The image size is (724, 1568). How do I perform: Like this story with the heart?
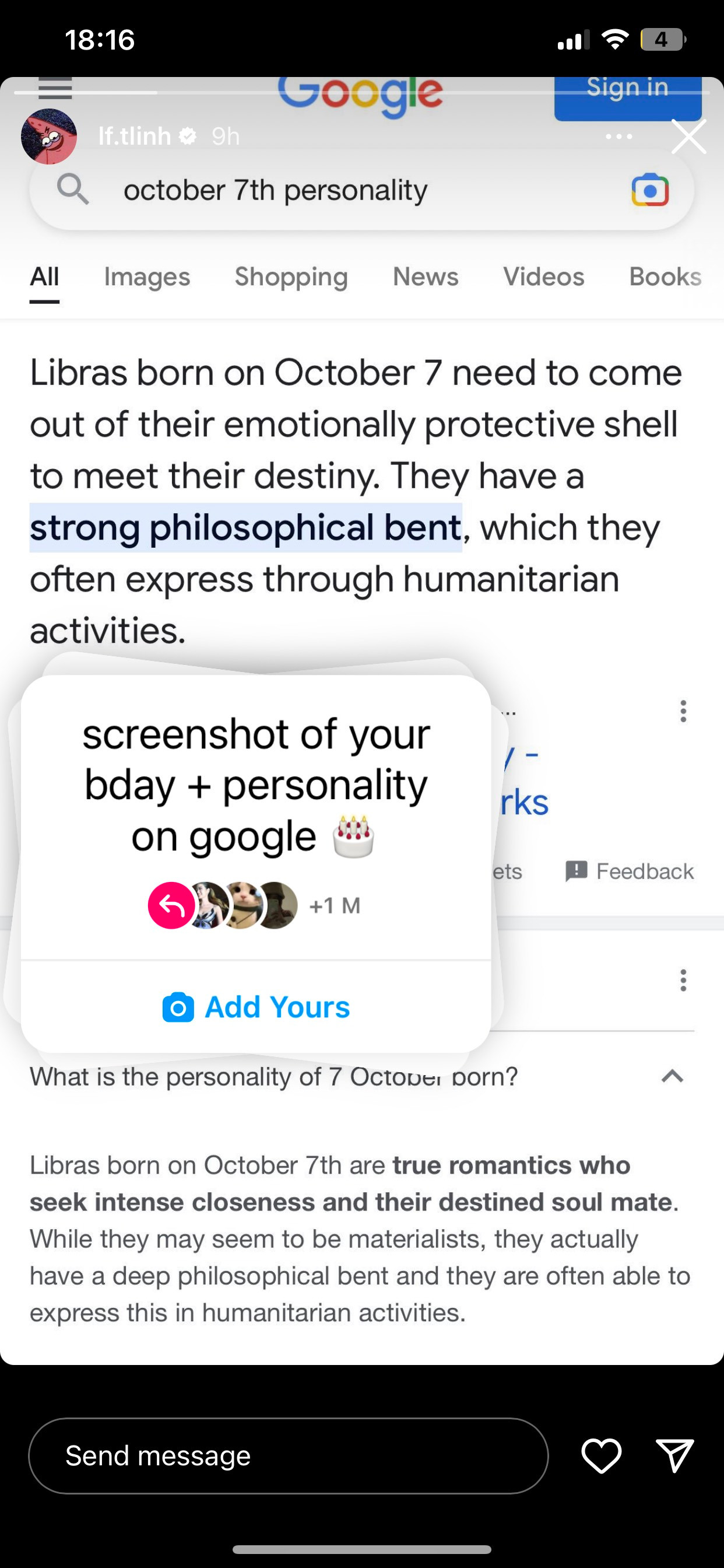601,1455
